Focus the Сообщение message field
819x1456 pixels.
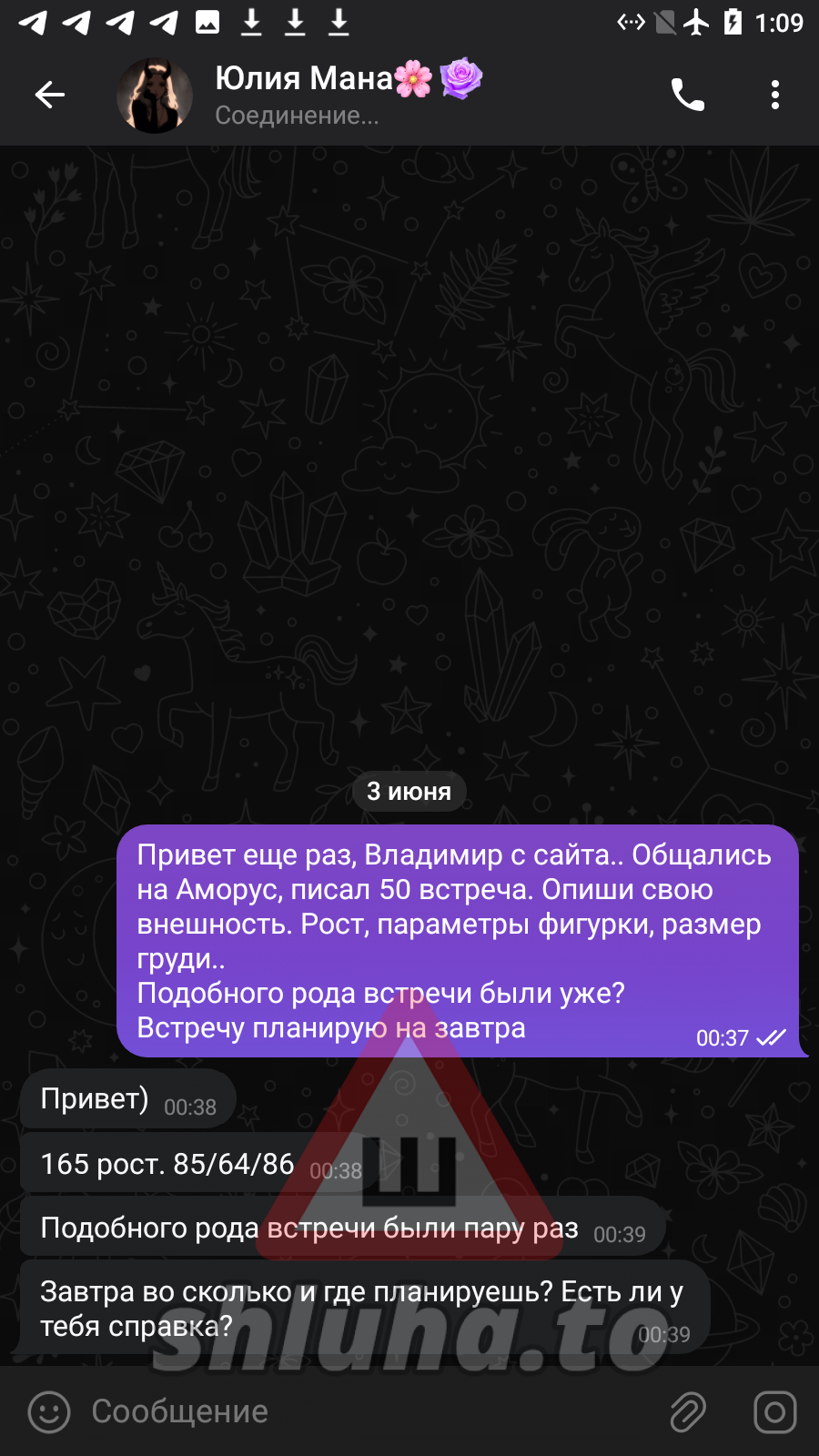[x=364, y=1411]
